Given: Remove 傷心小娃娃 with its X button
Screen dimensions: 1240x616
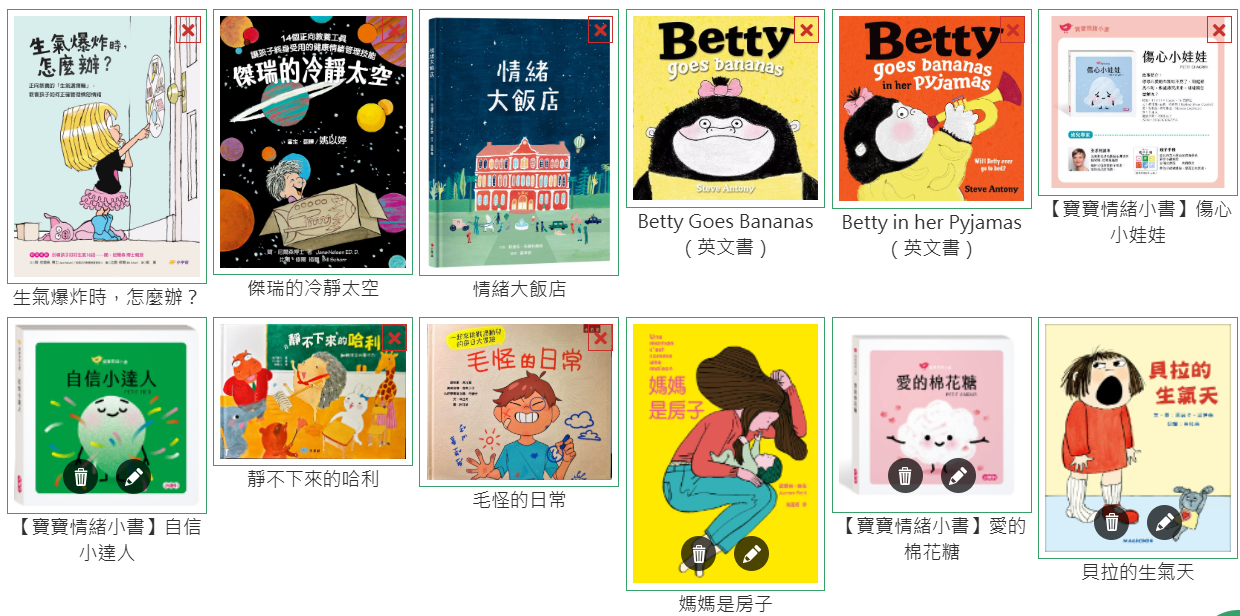Looking at the screenshot, I should coord(1219,30).
